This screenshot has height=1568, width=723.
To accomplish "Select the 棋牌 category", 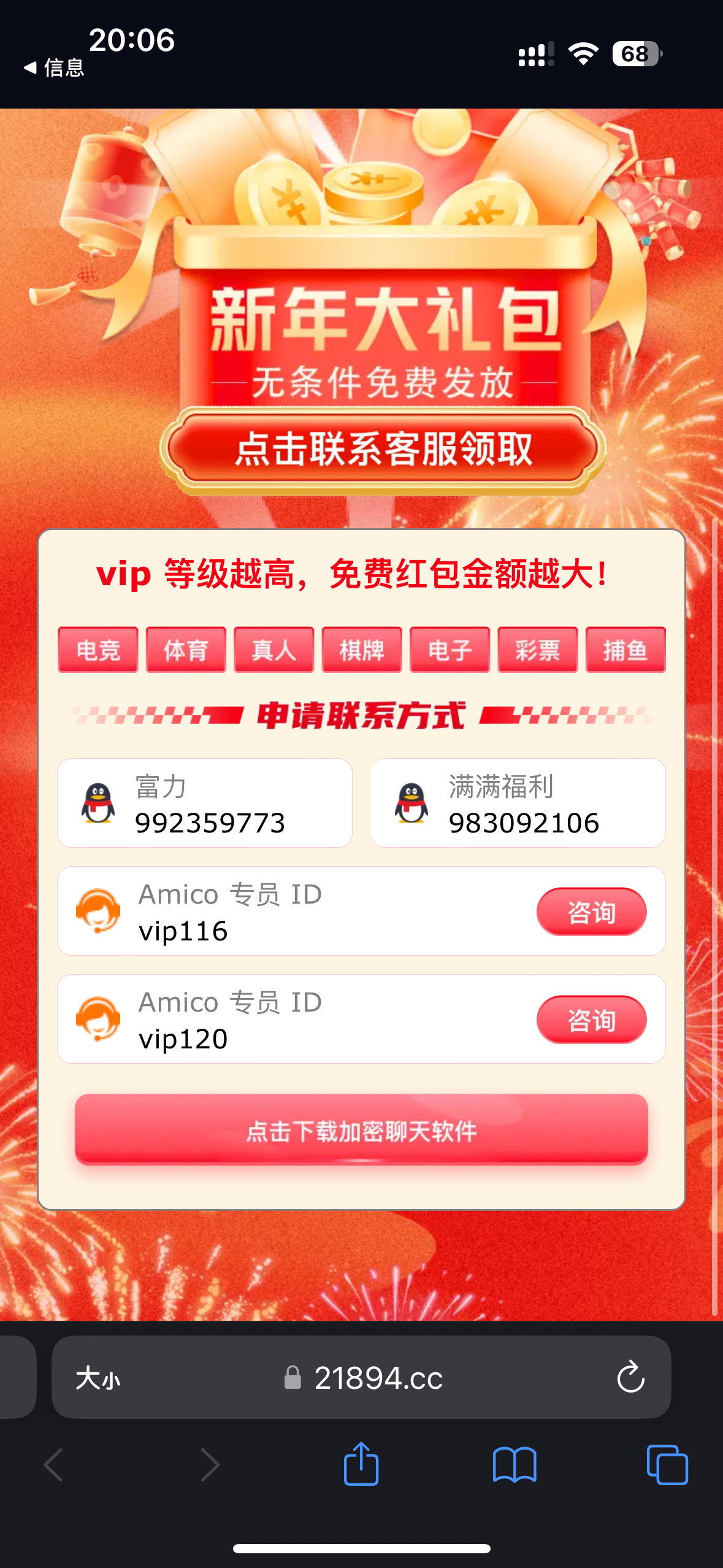I will [x=362, y=650].
